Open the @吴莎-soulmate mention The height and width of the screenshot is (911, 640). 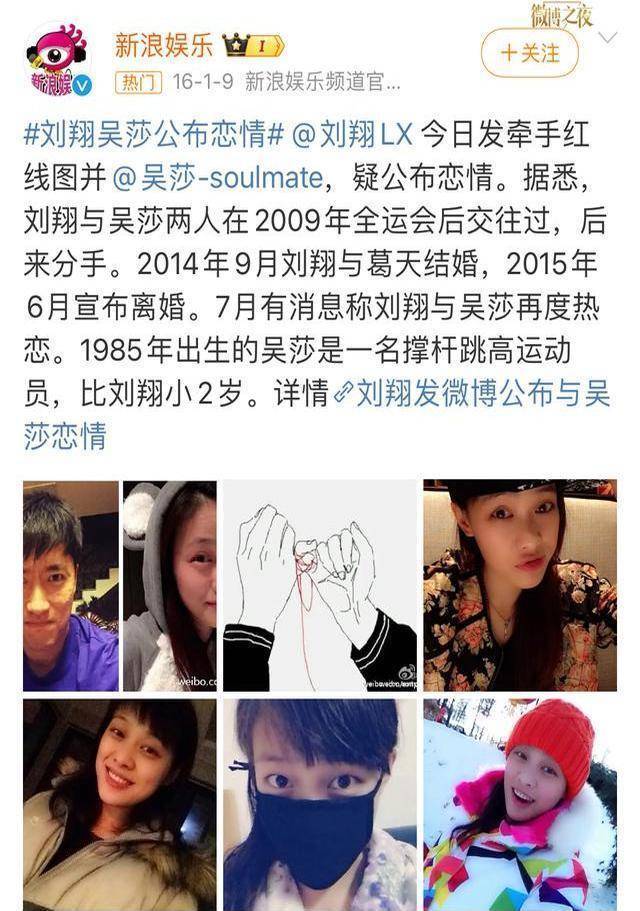[217, 178]
